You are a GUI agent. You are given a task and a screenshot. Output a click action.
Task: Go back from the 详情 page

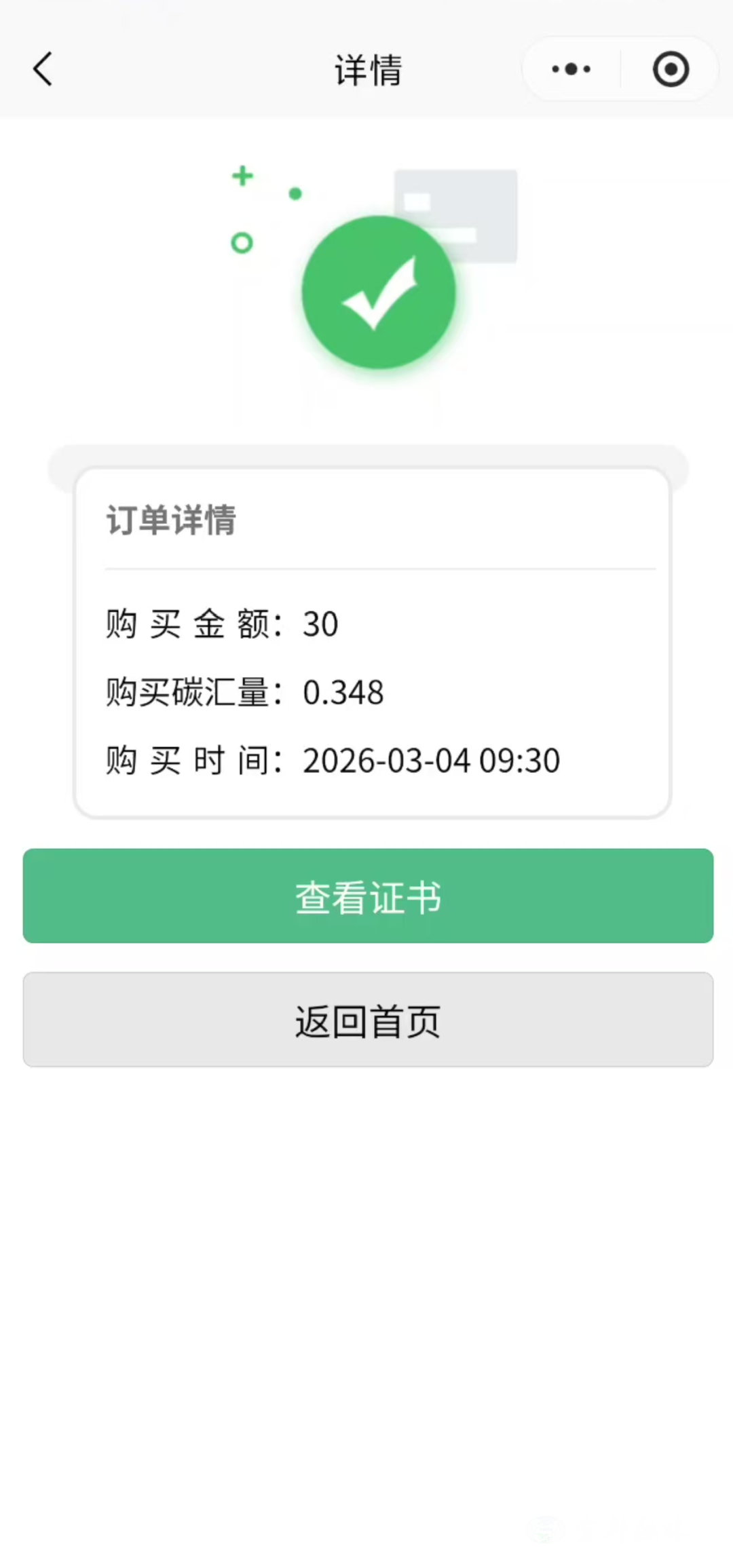click(43, 69)
